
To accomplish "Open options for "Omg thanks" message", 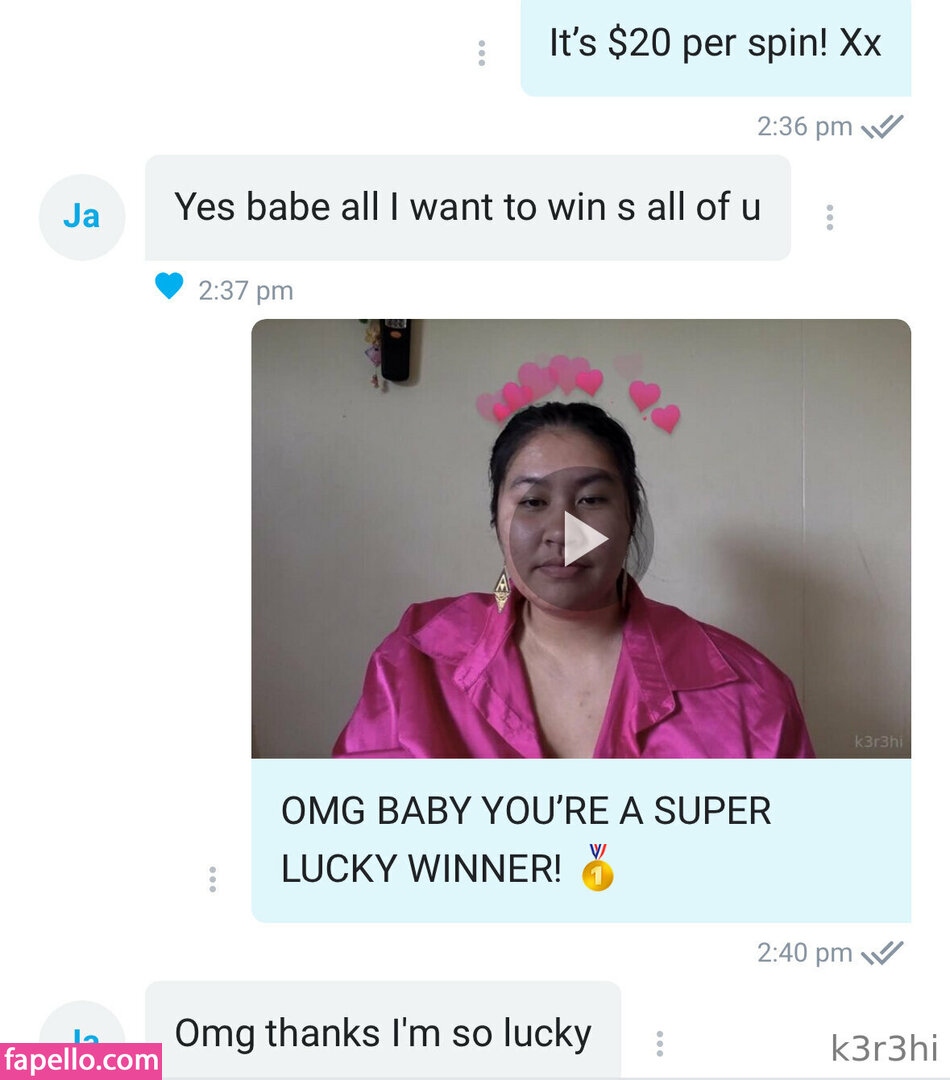I will 659,1043.
